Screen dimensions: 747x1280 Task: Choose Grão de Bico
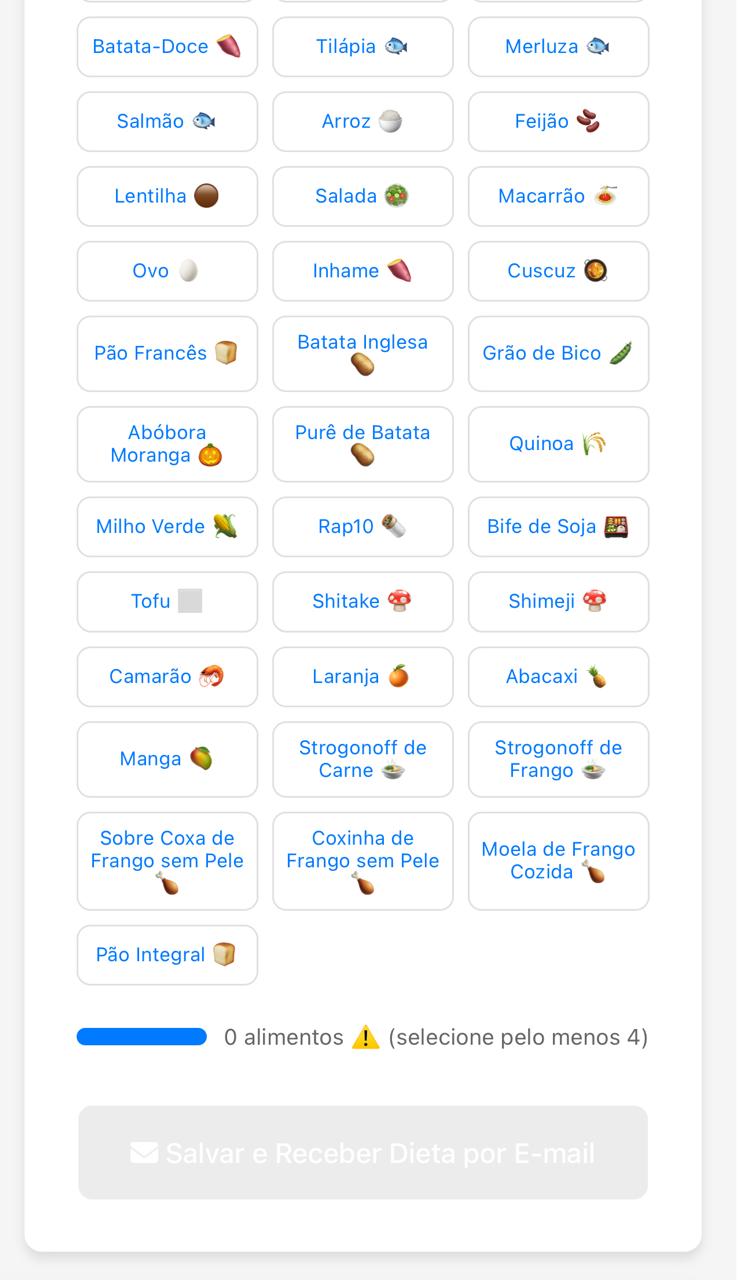click(x=558, y=353)
